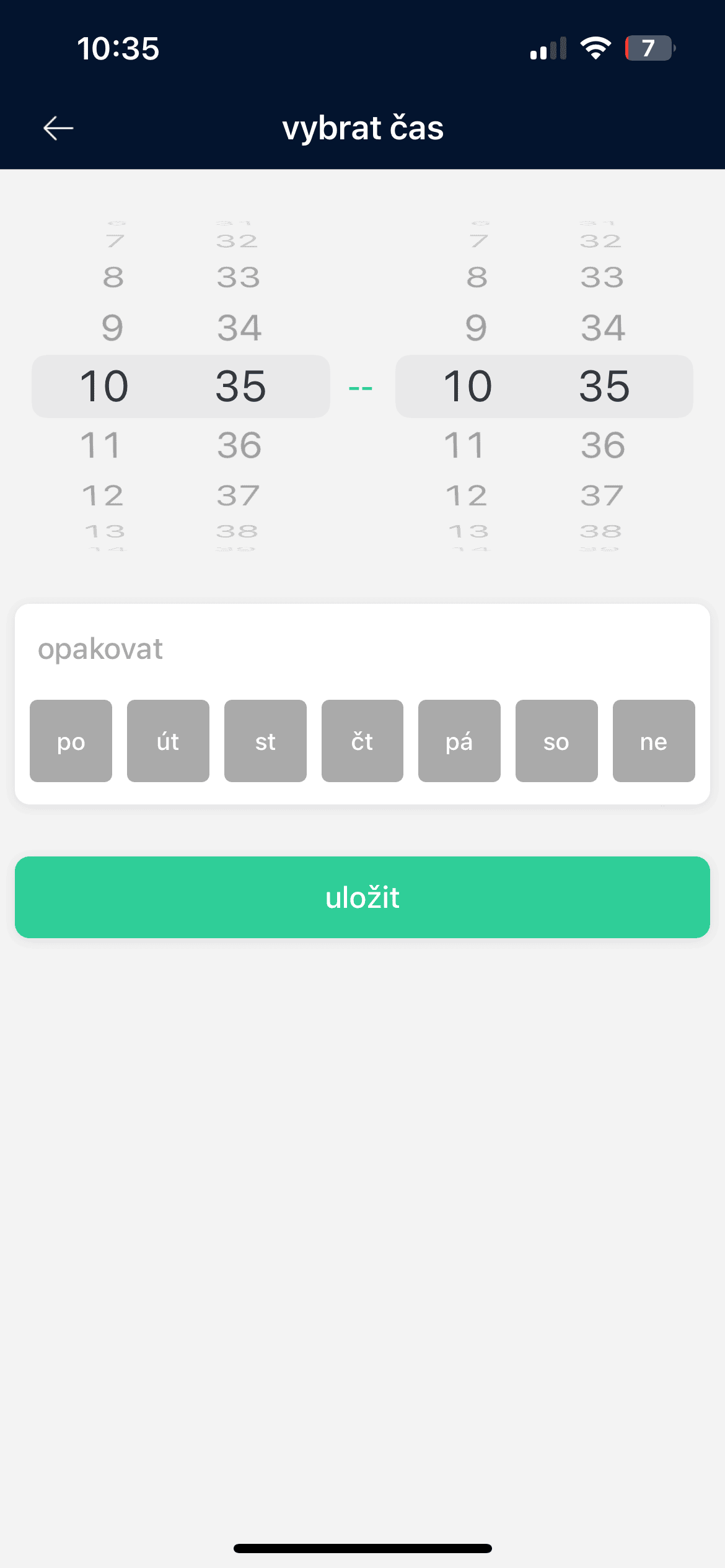This screenshot has width=725, height=1568.
Task: Select pá (Friday) repeat day
Action: pos(459,741)
